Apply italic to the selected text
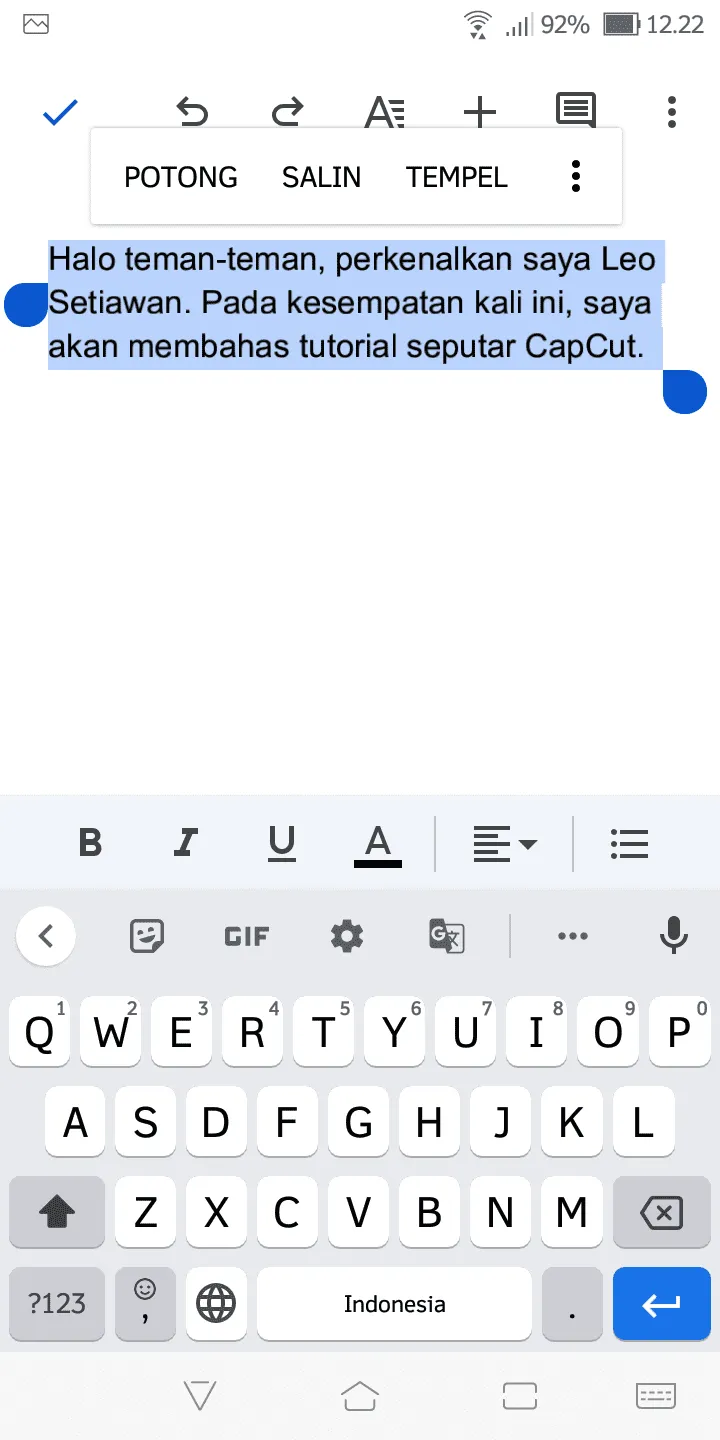This screenshot has height=1440, width=720. [186, 843]
